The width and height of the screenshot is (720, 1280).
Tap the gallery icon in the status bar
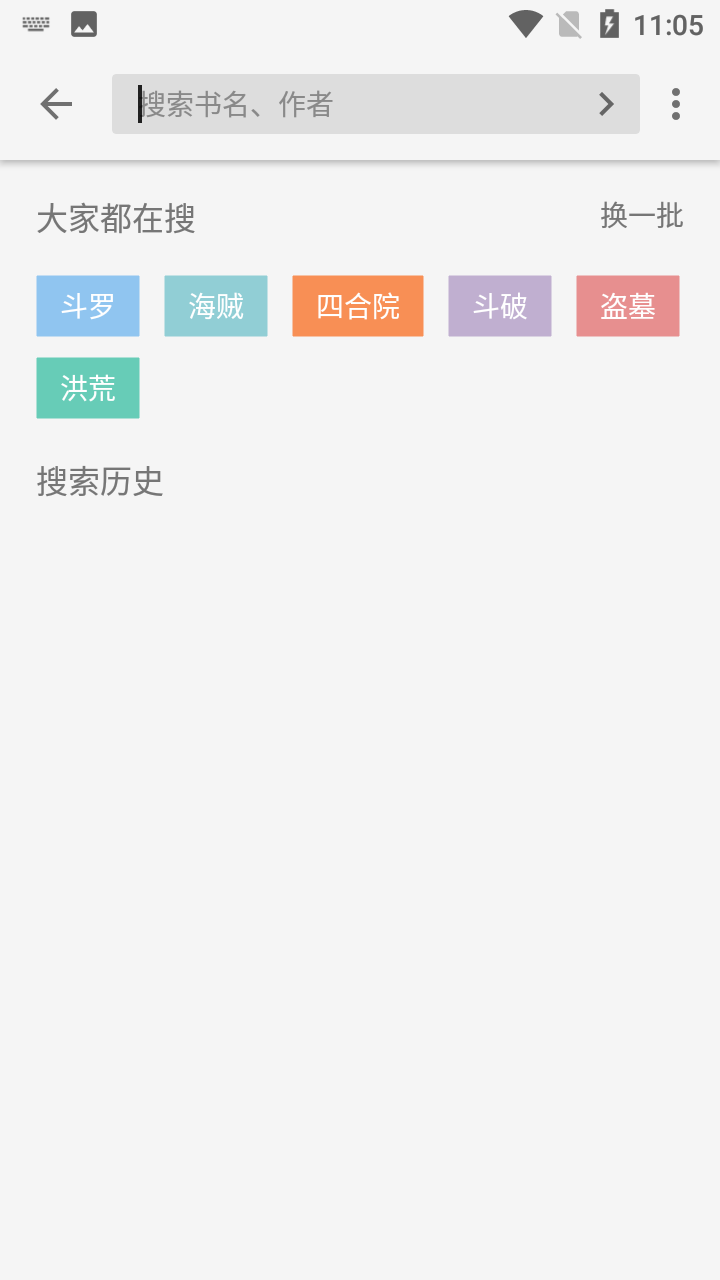[84, 22]
